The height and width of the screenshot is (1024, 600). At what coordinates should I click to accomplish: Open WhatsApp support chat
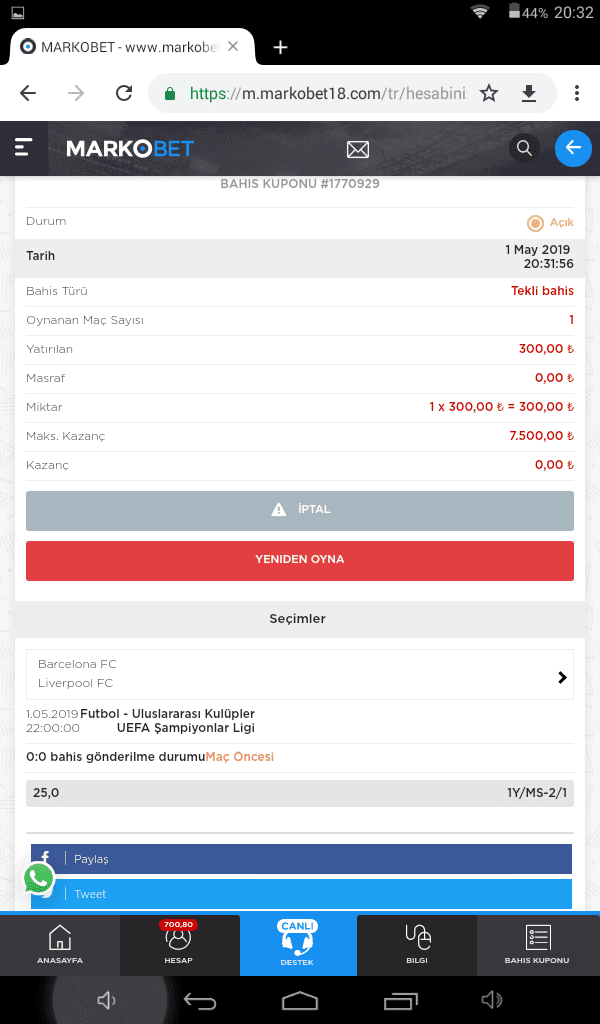(x=39, y=878)
